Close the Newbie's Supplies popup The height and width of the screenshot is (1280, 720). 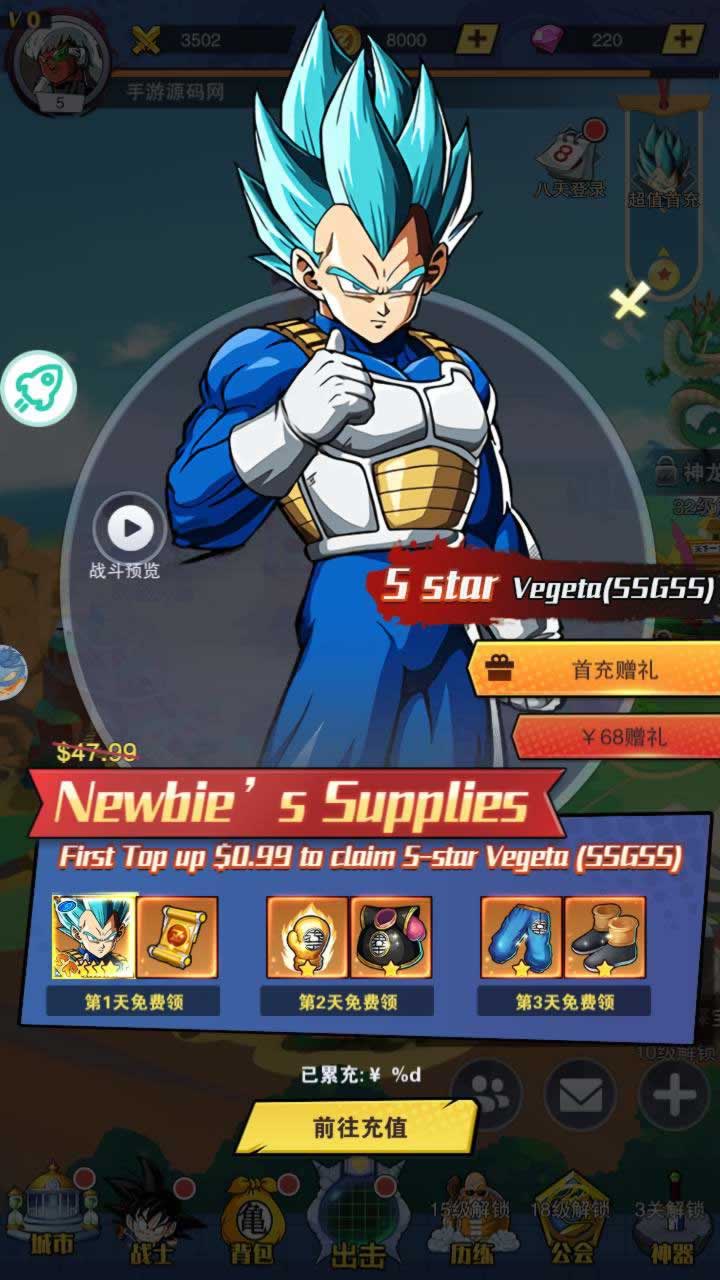(631, 300)
